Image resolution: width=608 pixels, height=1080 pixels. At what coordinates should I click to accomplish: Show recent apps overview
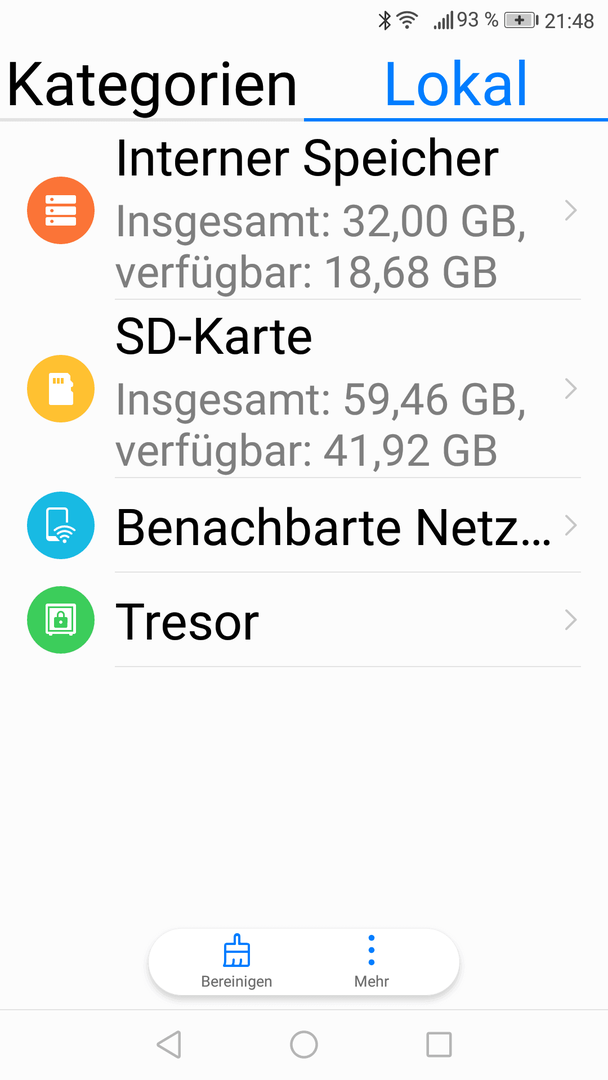tap(439, 1045)
